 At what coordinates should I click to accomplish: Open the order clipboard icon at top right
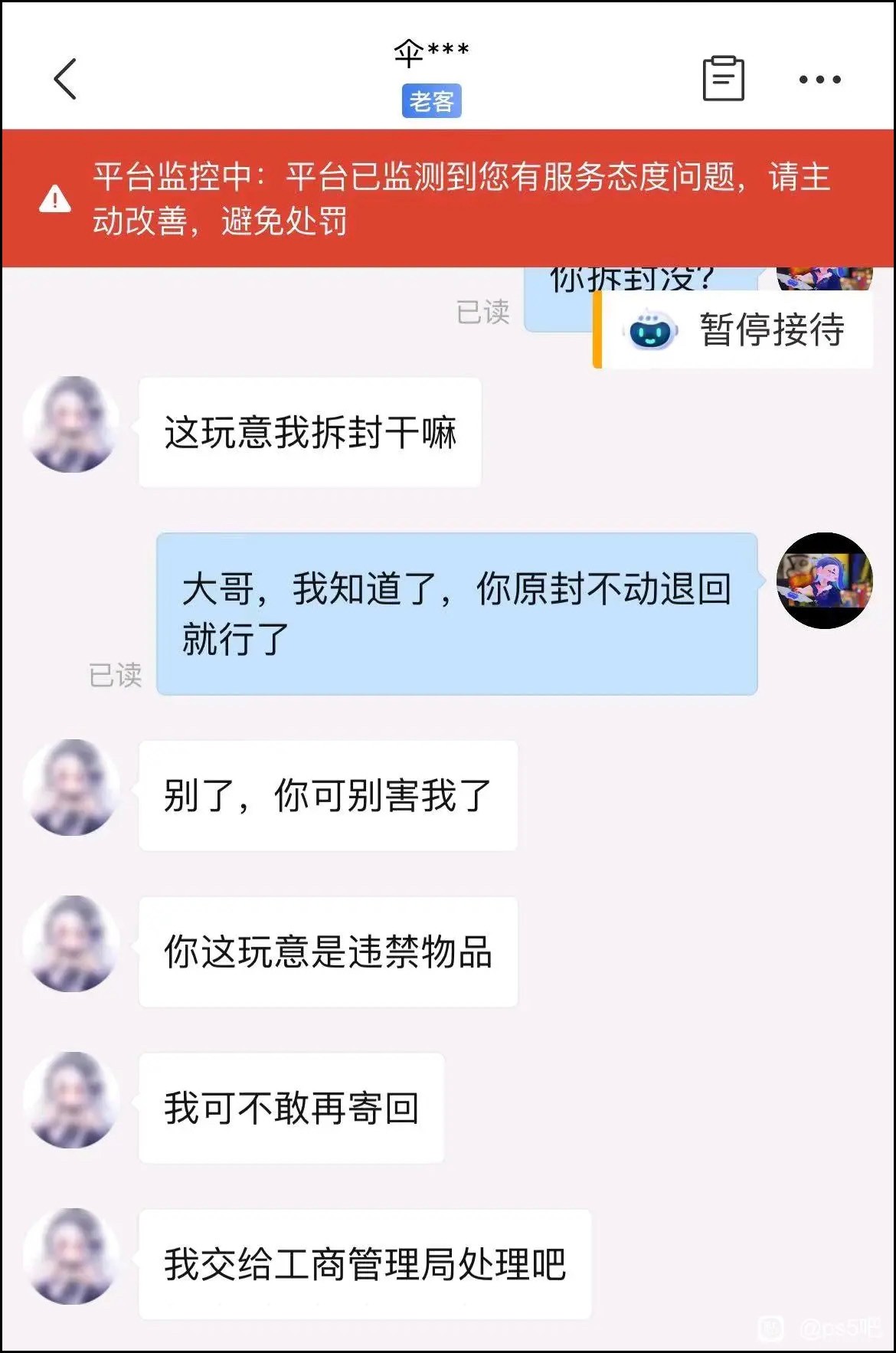click(723, 78)
